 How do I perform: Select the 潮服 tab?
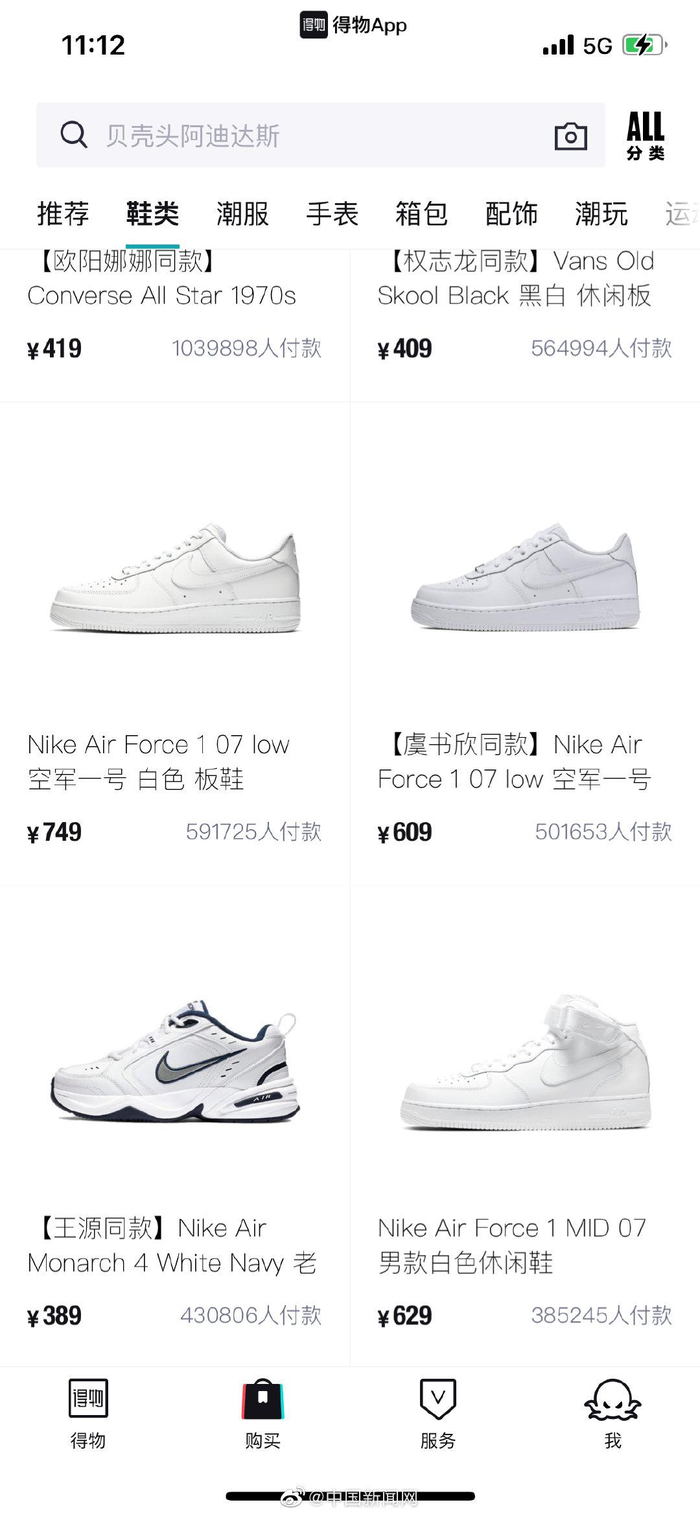point(242,213)
